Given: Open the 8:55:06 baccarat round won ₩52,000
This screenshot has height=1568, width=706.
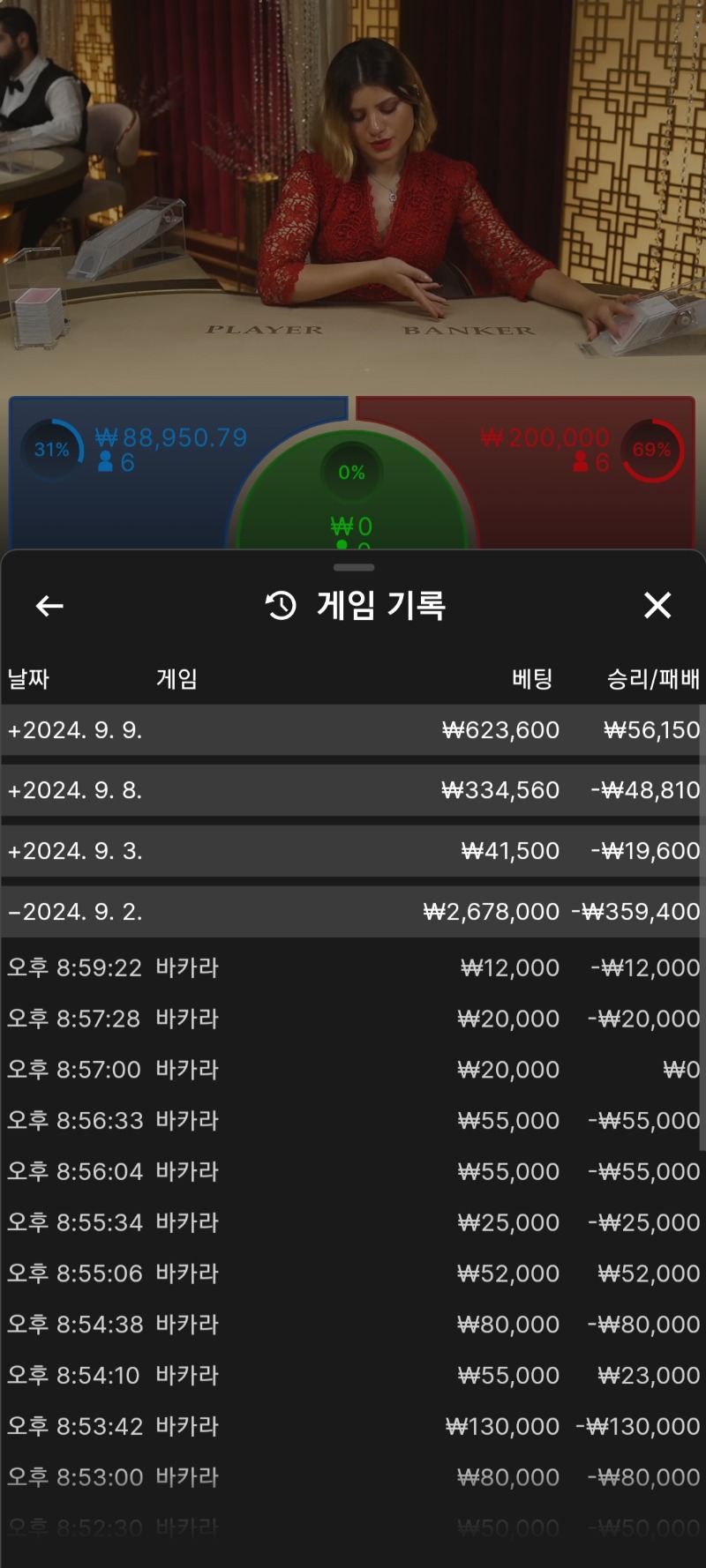Looking at the screenshot, I should point(351,1273).
